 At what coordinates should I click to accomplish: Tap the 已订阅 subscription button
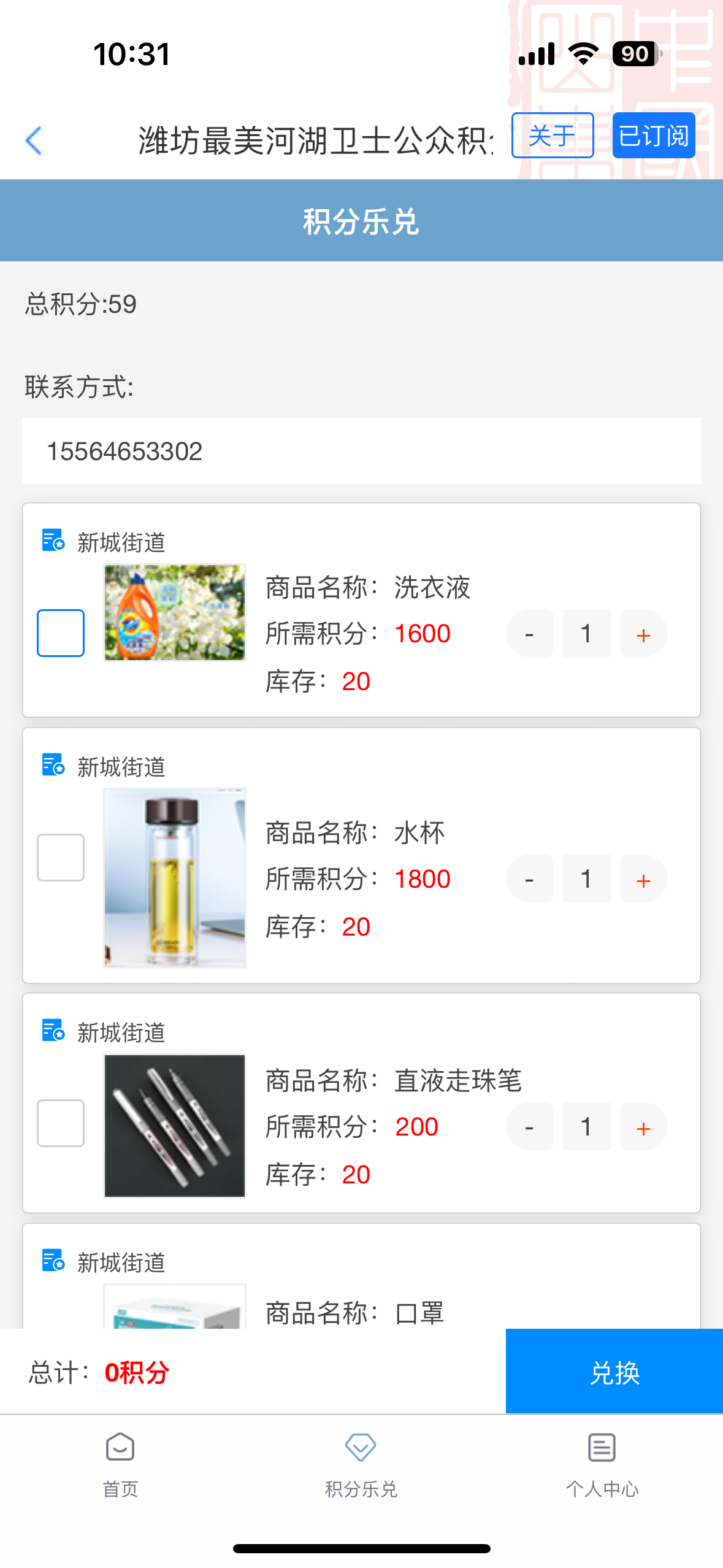click(653, 136)
